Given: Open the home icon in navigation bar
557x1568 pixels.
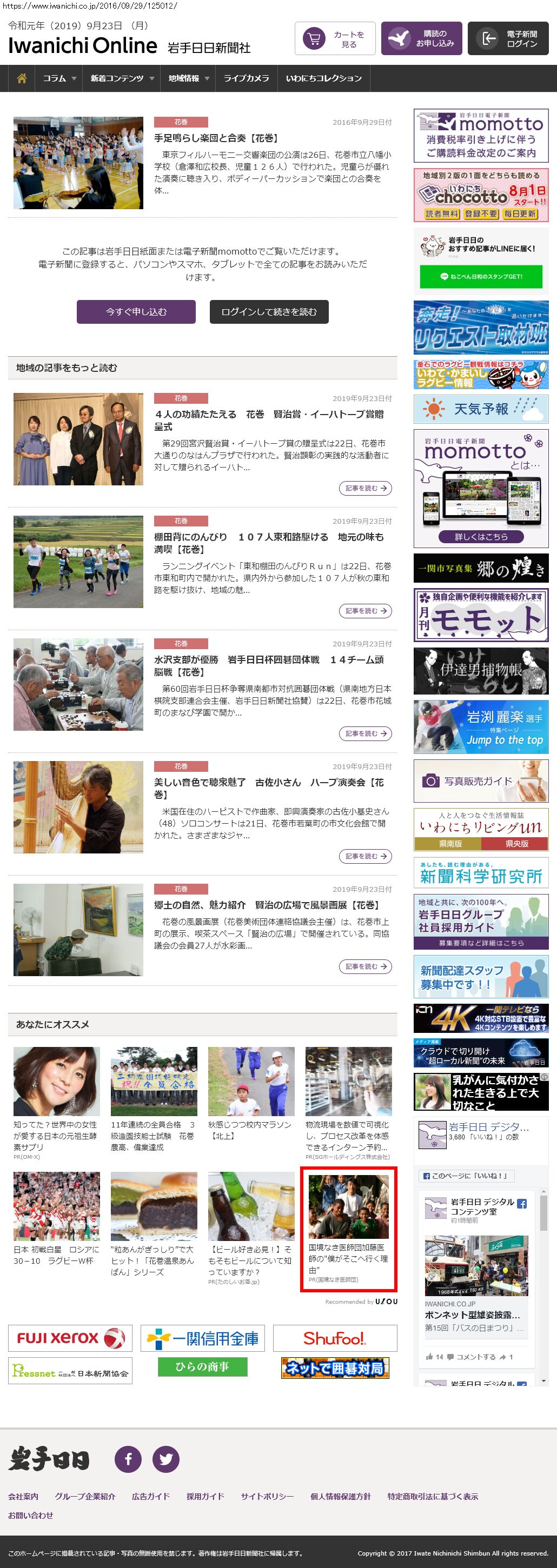Looking at the screenshot, I should pyautogui.click(x=21, y=78).
